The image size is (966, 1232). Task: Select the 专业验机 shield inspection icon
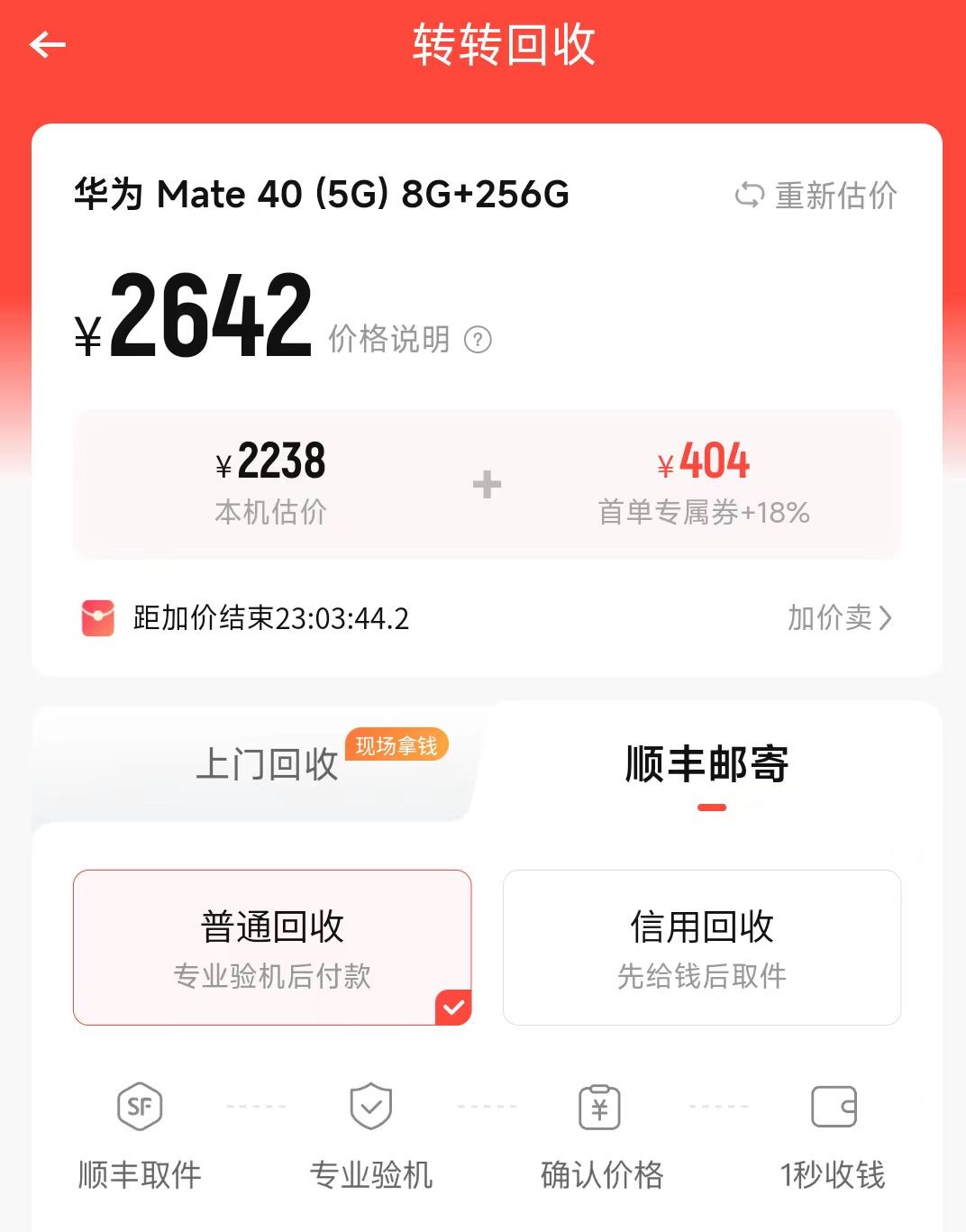pyautogui.click(x=371, y=1106)
